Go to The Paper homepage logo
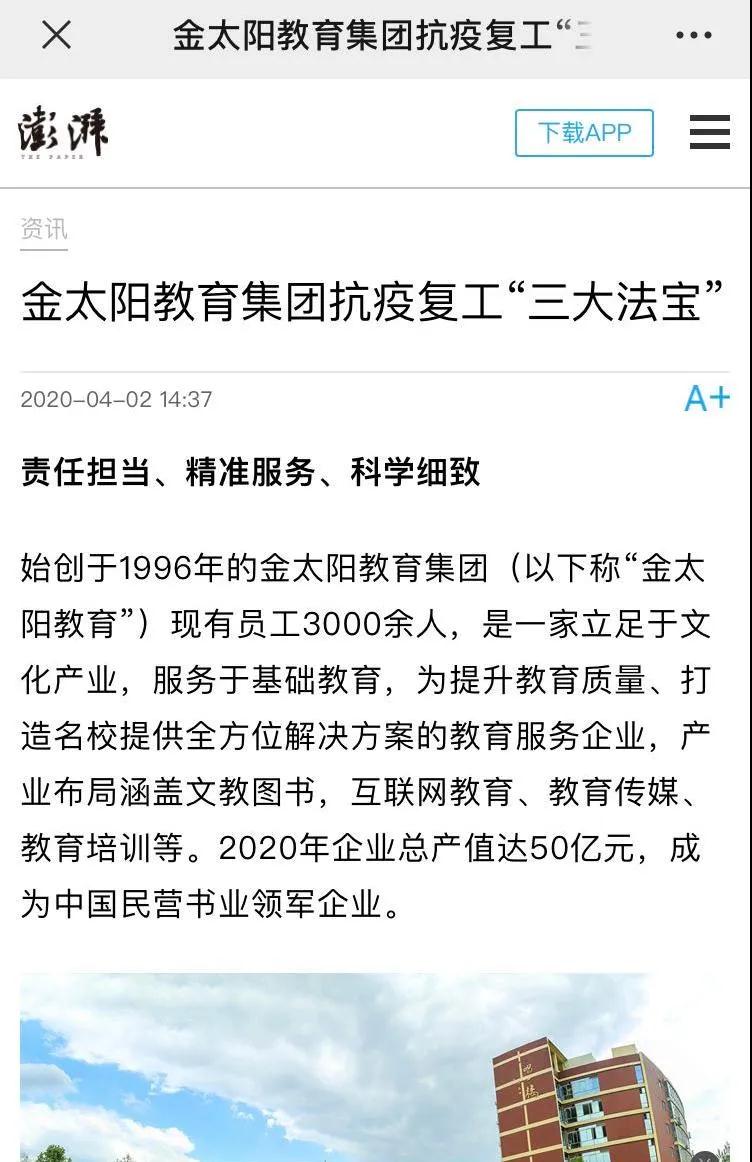The width and height of the screenshot is (752, 1162). (x=63, y=133)
